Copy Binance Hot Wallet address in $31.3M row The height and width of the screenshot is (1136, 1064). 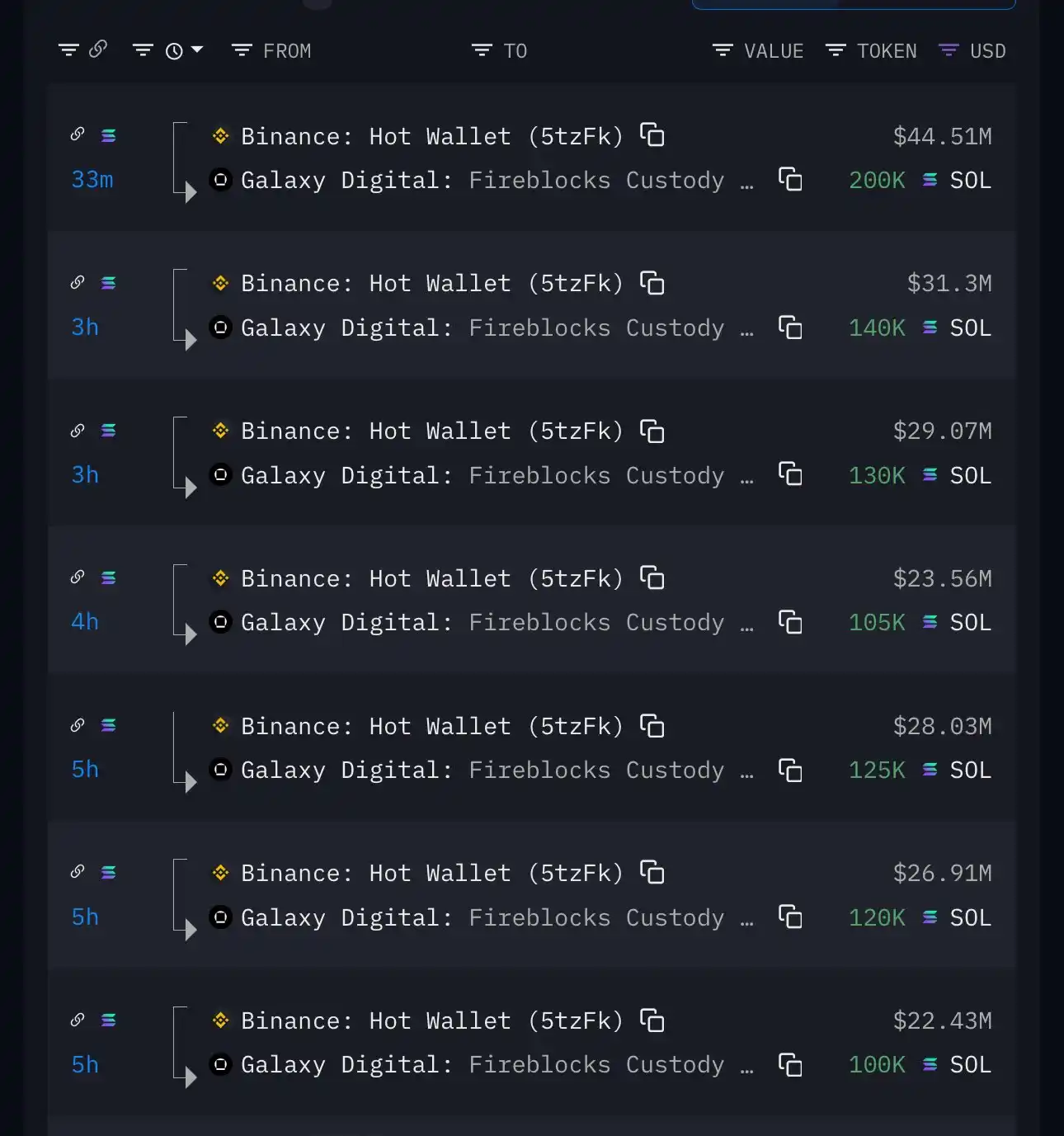(x=652, y=283)
